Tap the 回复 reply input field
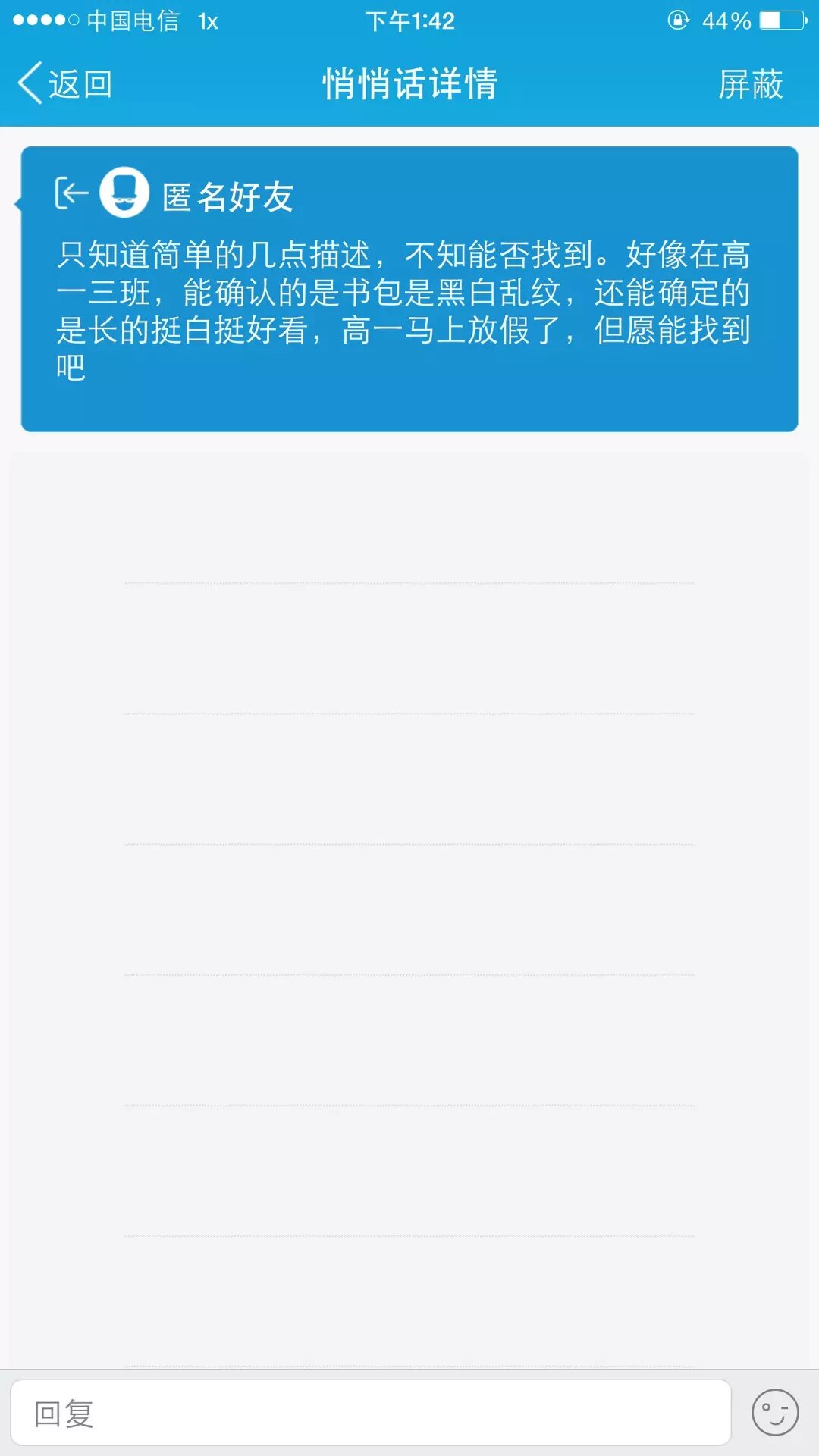The width and height of the screenshot is (819, 1456). (370, 1413)
